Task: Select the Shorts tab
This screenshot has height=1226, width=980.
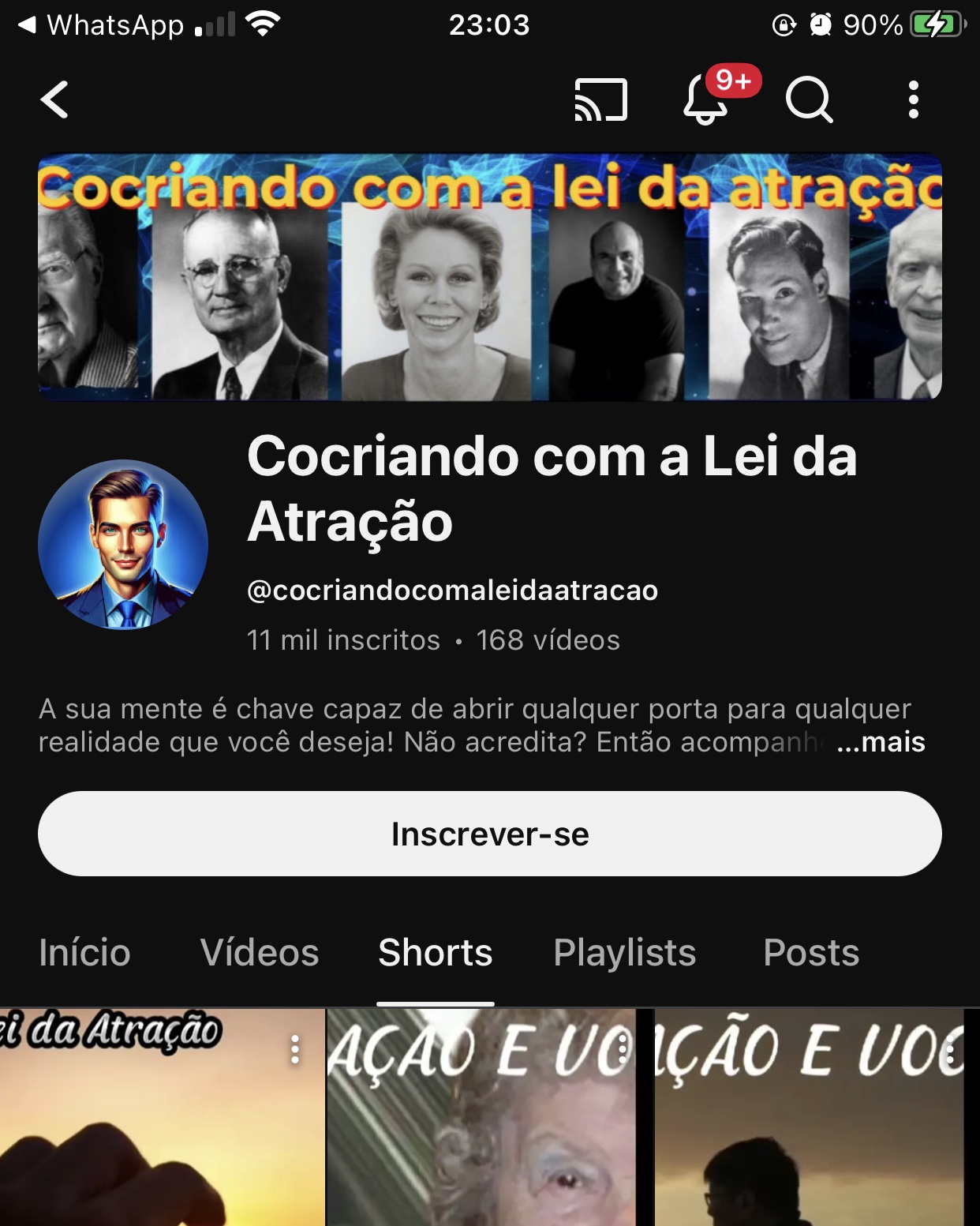Action: coord(436,952)
